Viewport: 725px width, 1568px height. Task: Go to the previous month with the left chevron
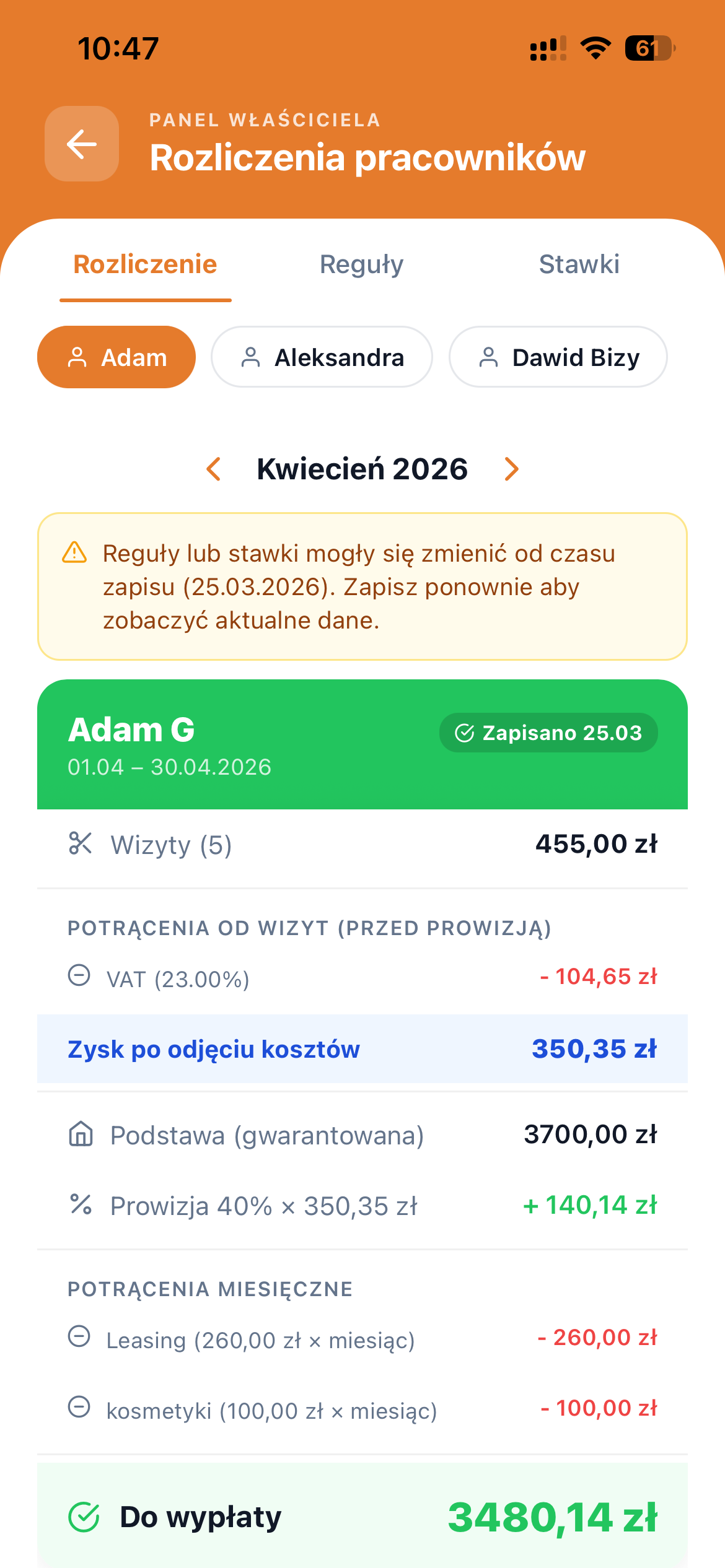point(214,469)
